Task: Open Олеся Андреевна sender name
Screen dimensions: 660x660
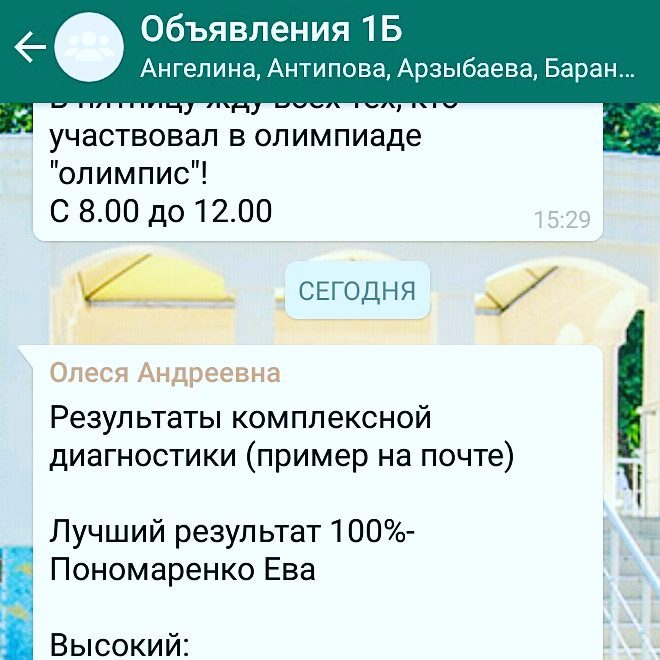Action: click(x=165, y=374)
